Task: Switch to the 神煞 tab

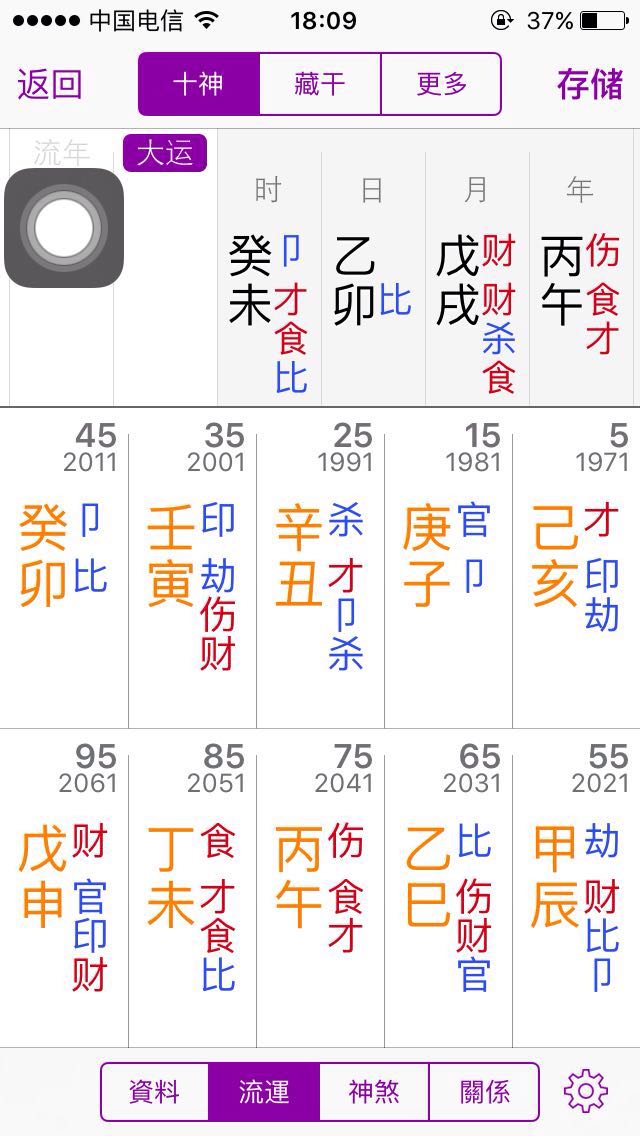Action: (x=374, y=1091)
